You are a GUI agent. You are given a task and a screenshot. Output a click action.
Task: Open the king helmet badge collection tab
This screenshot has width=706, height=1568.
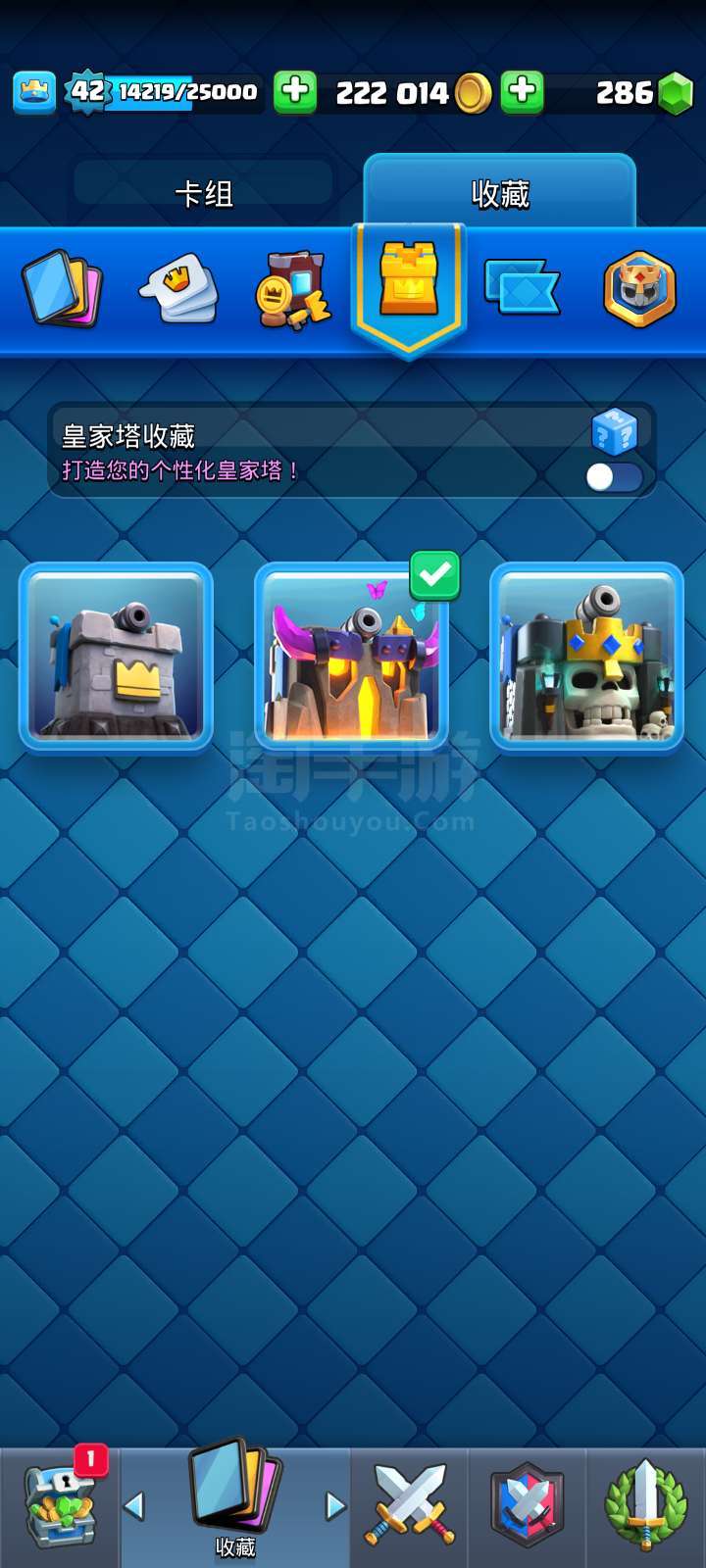point(639,288)
